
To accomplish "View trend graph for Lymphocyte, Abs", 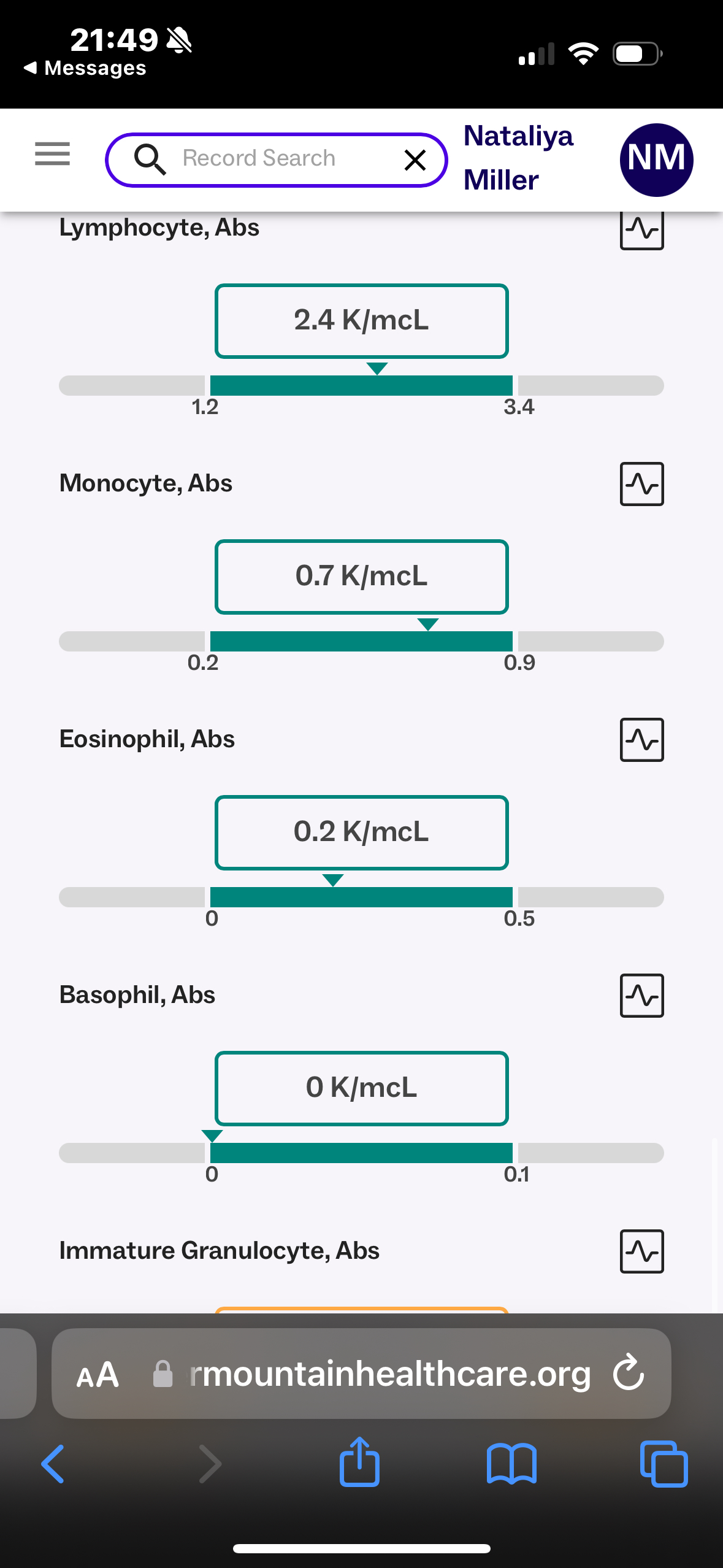I will click(x=641, y=230).
